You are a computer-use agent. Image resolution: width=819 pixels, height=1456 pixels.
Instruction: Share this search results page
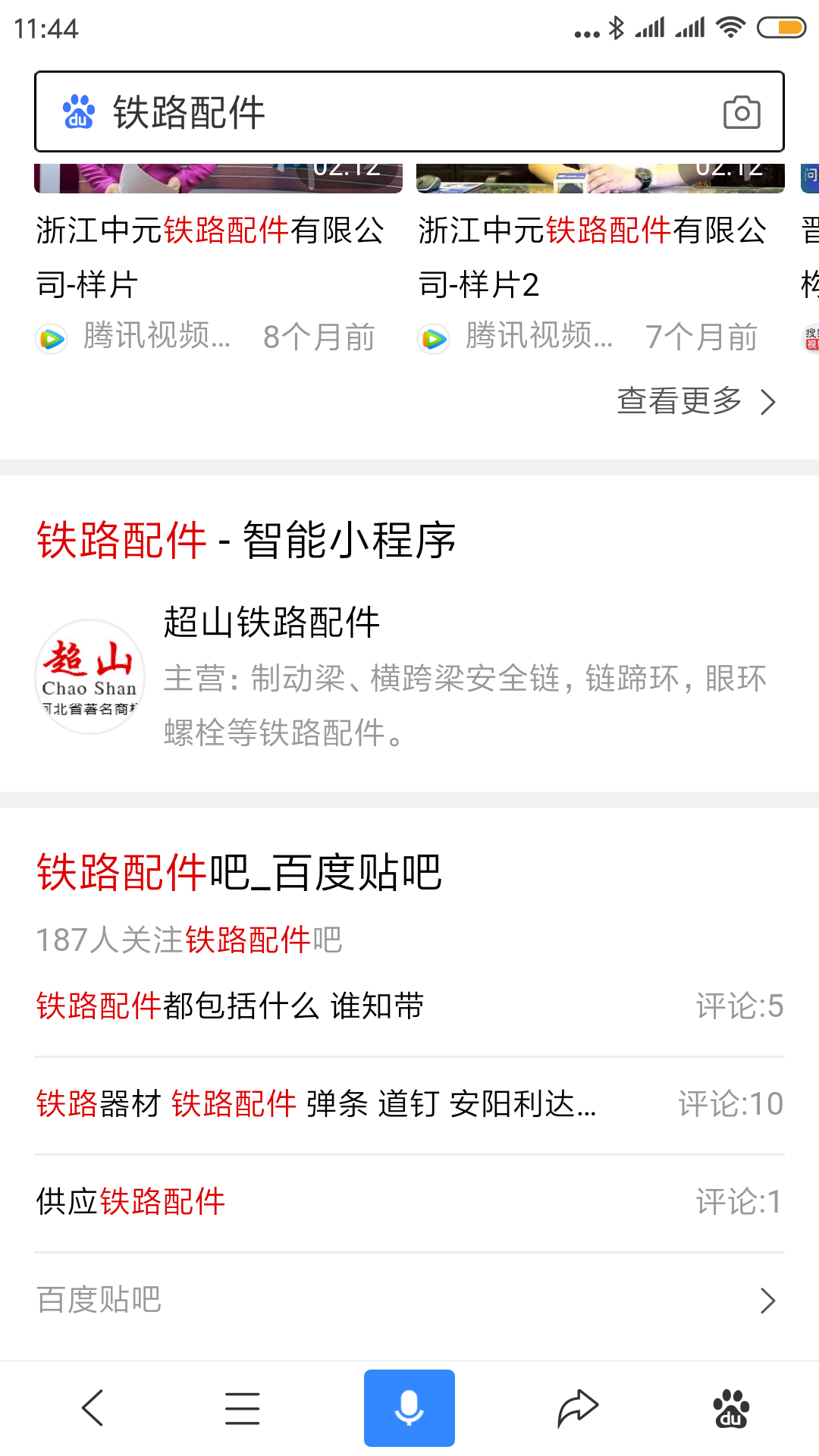(x=578, y=1408)
